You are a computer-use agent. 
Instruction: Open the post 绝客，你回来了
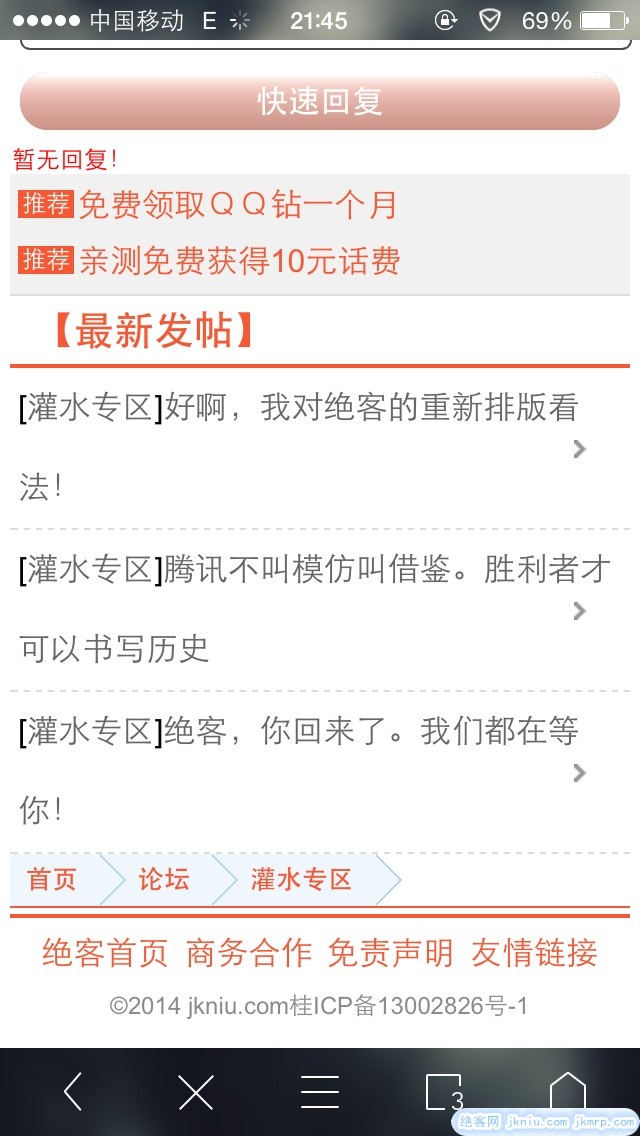pyautogui.click(x=300, y=770)
